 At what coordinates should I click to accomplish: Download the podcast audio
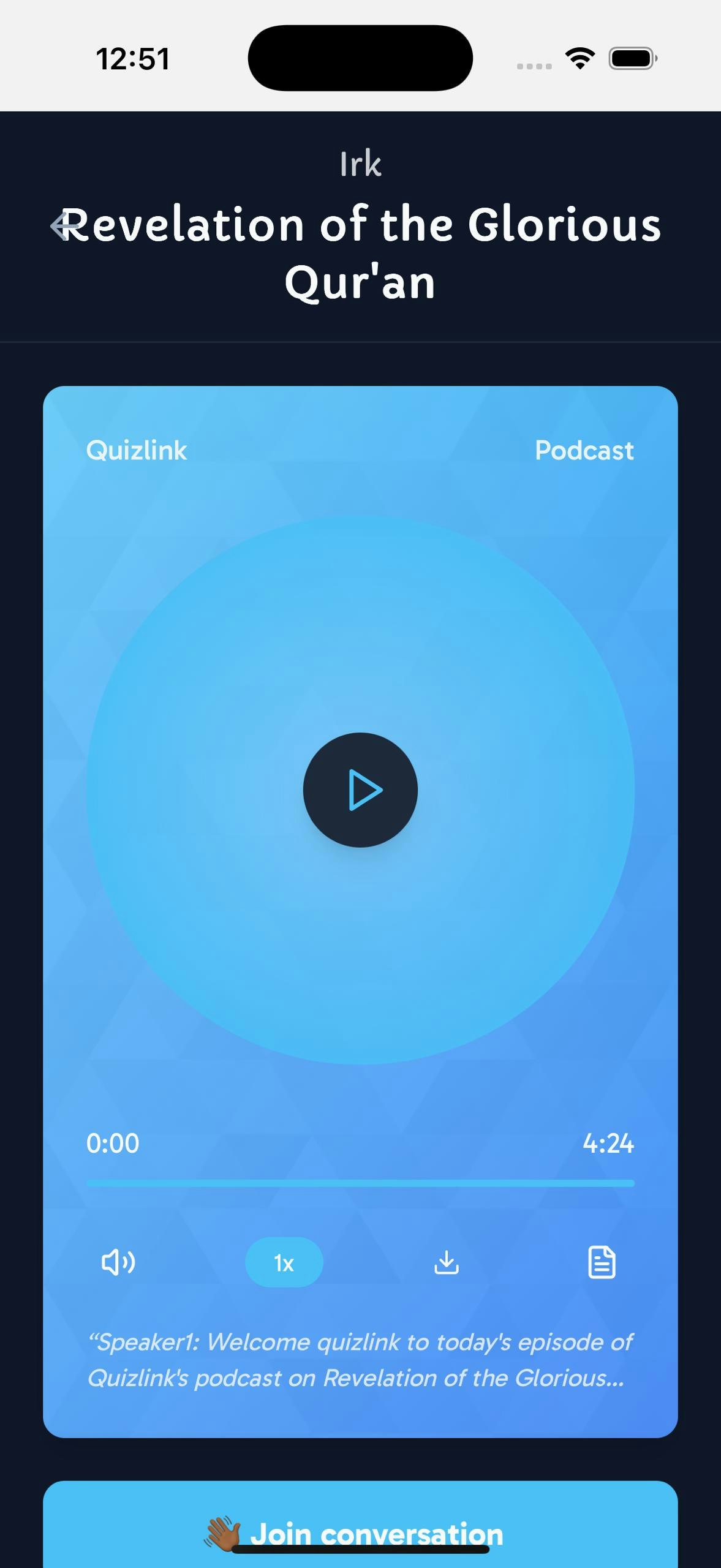pyautogui.click(x=447, y=1262)
